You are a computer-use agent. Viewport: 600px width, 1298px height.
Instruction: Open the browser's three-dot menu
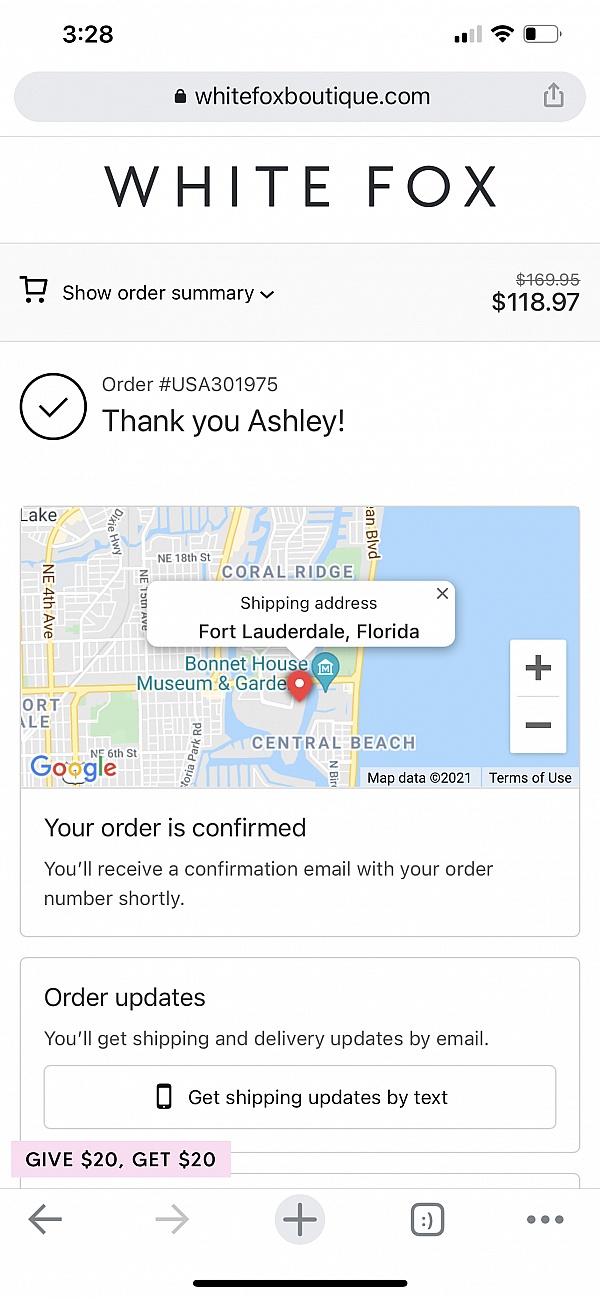coord(545,1219)
